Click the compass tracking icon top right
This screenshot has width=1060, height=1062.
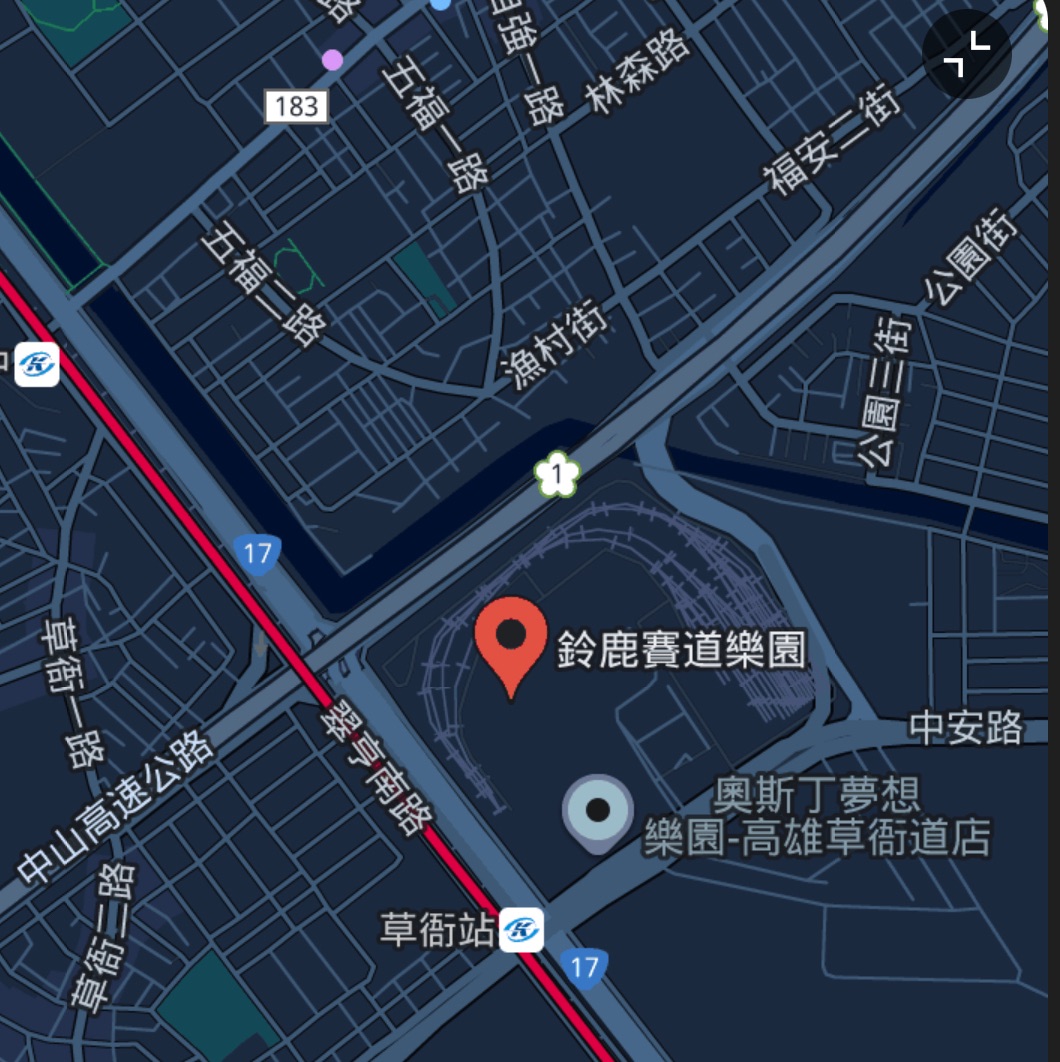pyautogui.click(x=966, y=54)
